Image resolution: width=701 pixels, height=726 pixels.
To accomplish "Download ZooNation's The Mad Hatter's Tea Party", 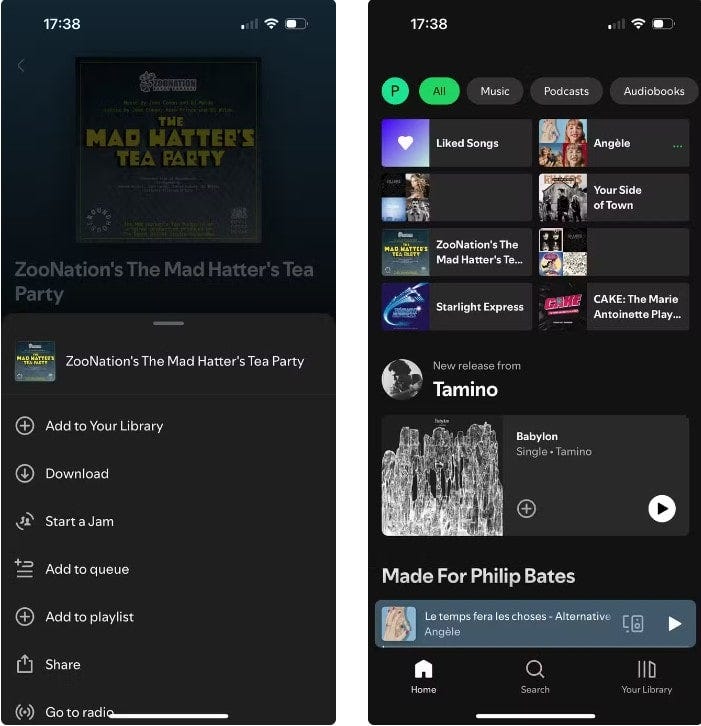I will tap(77, 474).
